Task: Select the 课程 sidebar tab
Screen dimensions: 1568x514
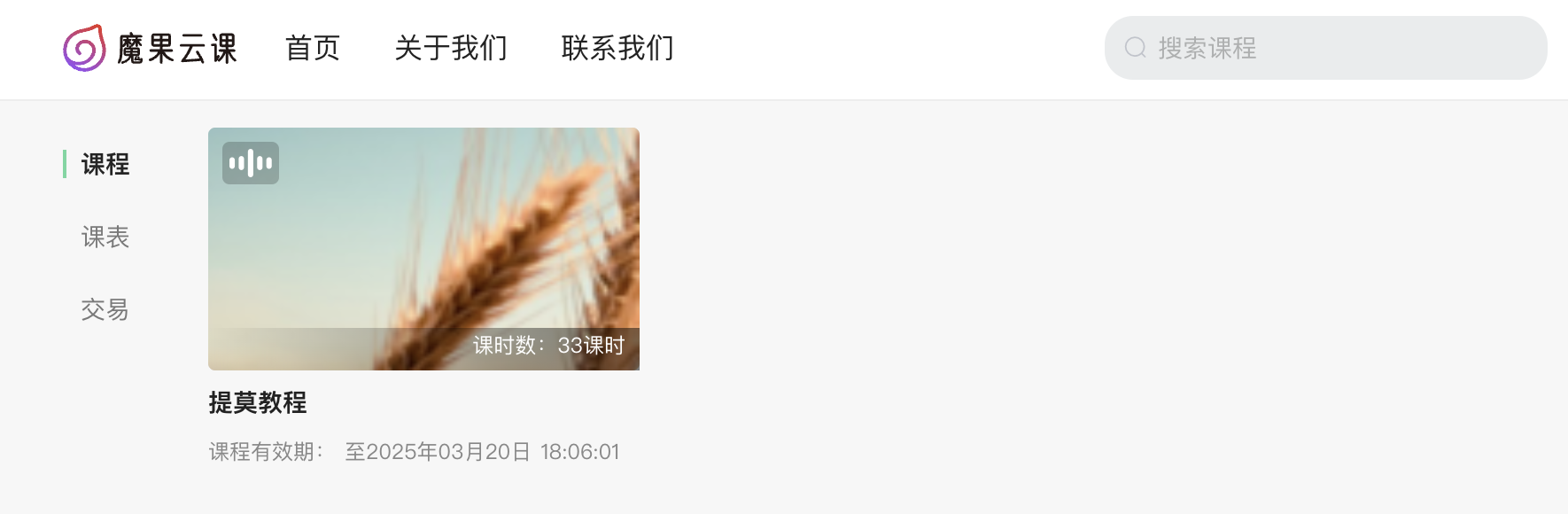Action: pos(105,164)
